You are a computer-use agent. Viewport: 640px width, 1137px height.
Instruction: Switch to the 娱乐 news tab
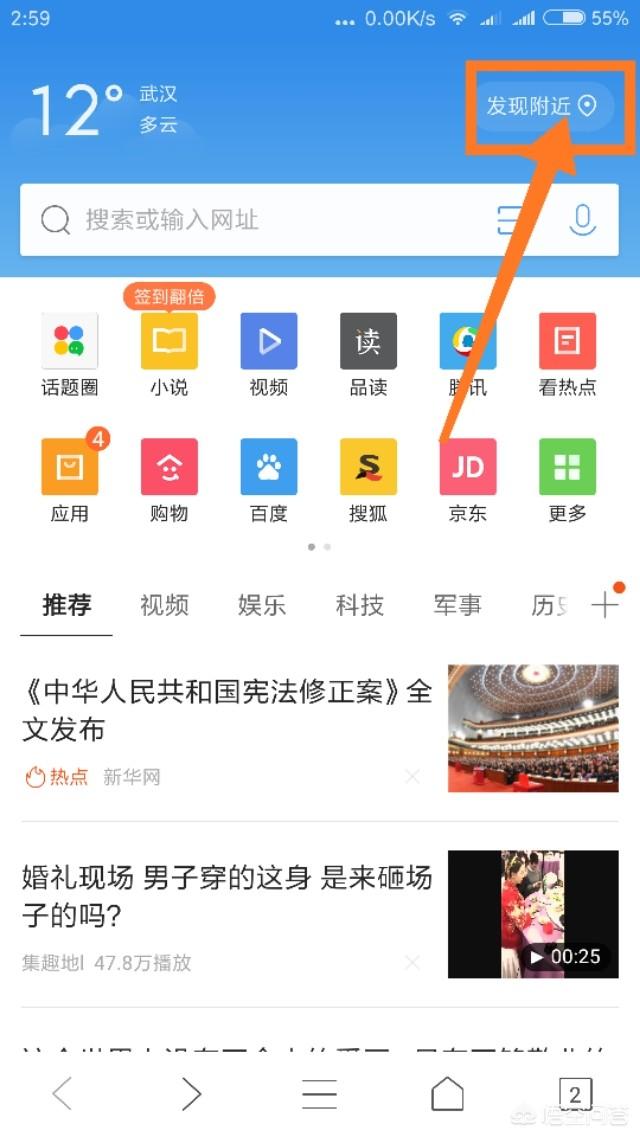tap(262, 605)
